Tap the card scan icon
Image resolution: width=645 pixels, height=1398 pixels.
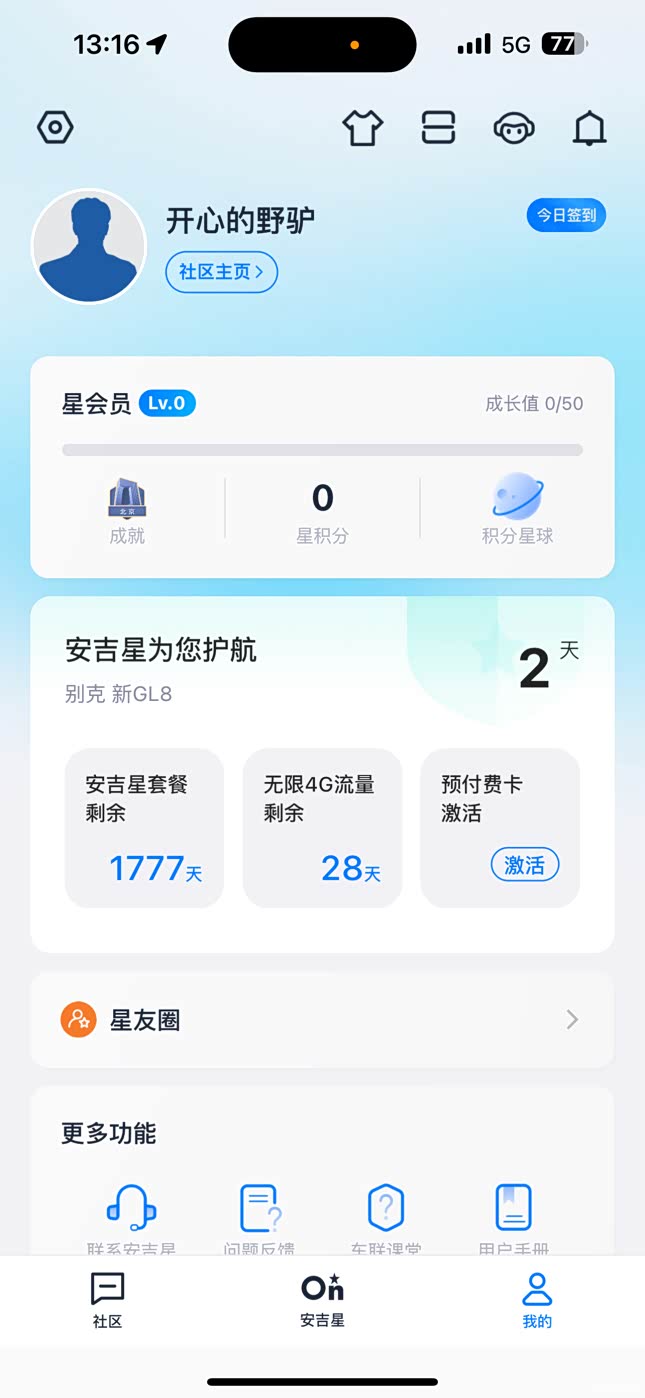pos(438,128)
